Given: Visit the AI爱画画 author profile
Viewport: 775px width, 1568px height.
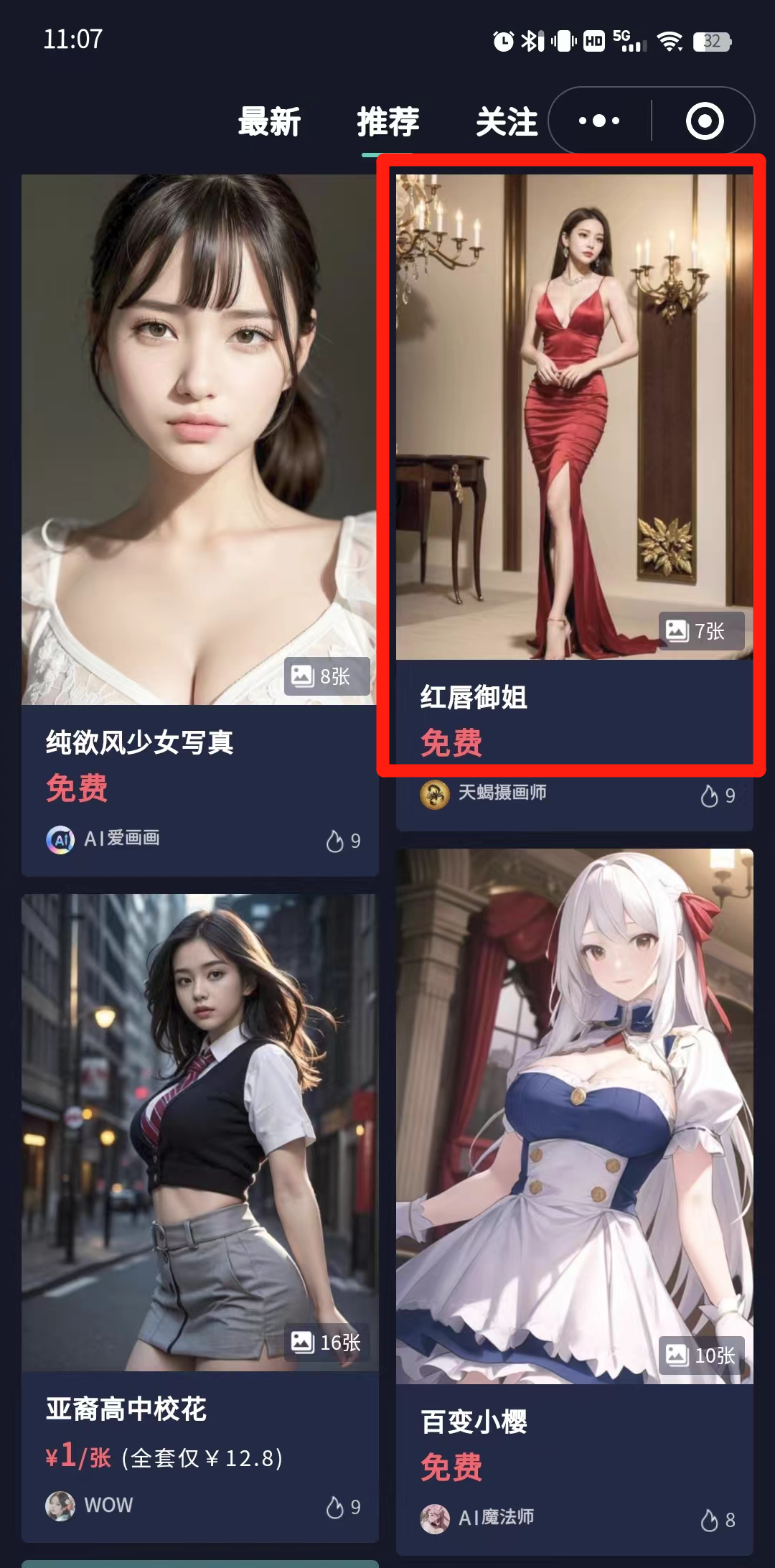Looking at the screenshot, I should pyautogui.click(x=104, y=839).
